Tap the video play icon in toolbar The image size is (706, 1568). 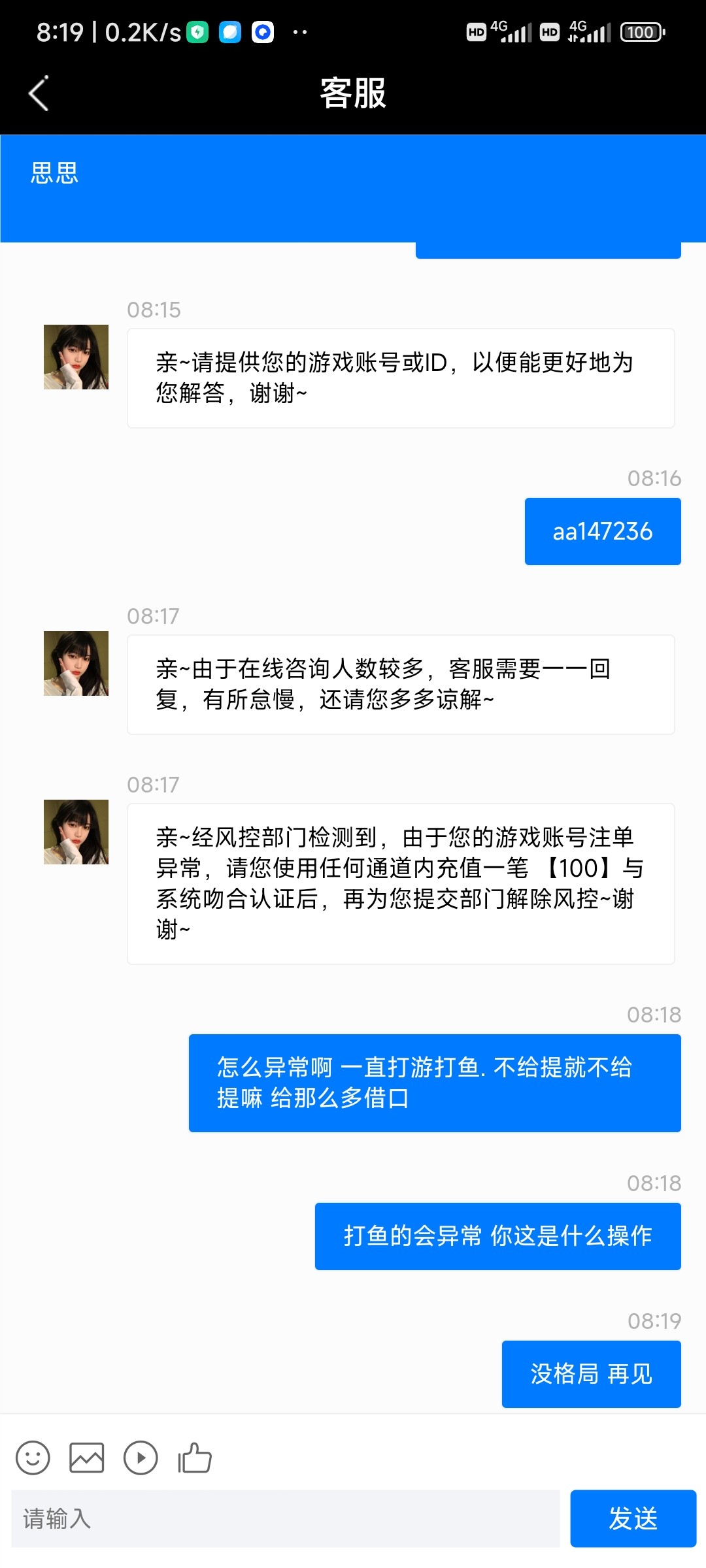click(x=141, y=1458)
